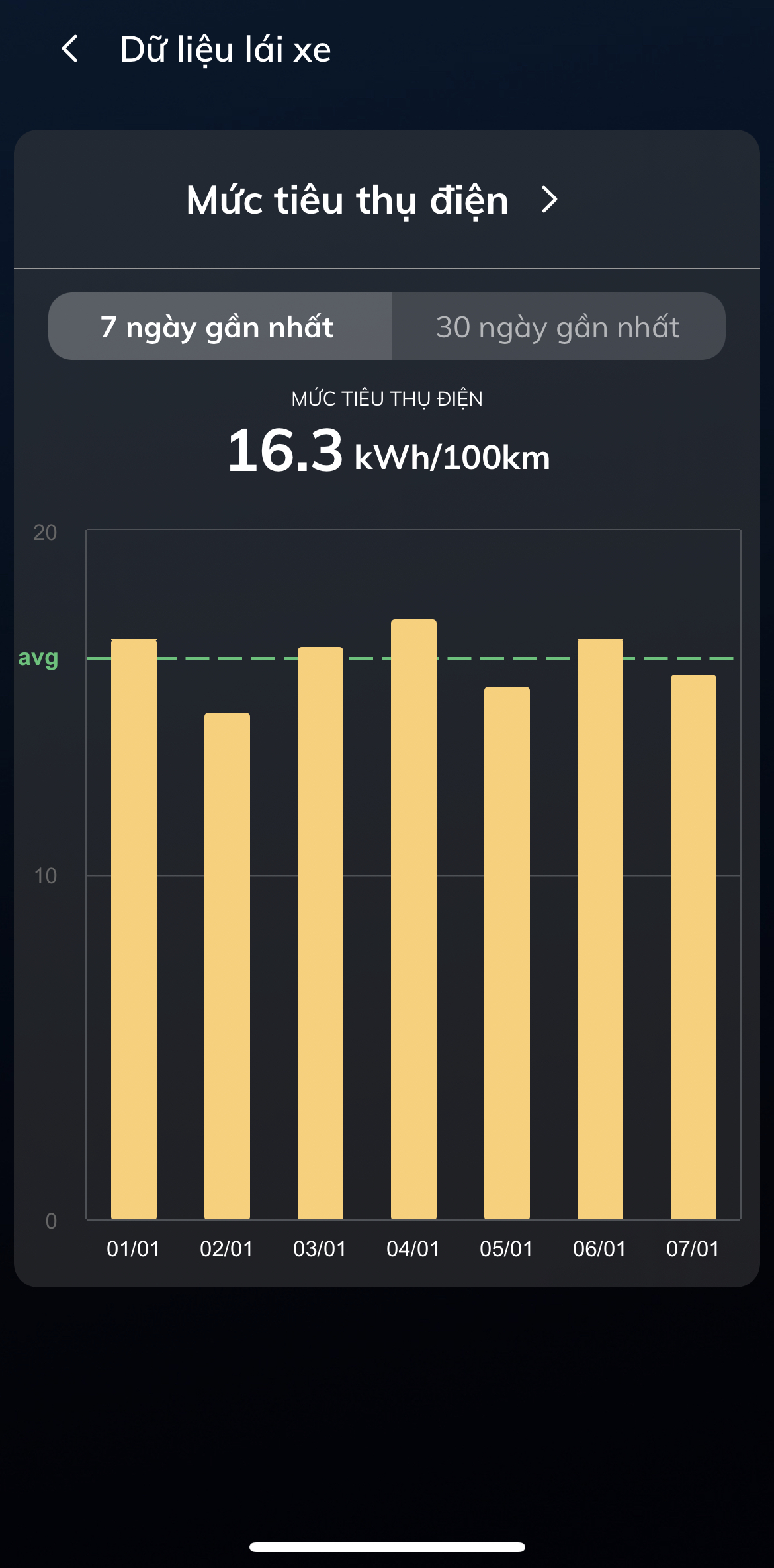
Task: Go back from Dữ liệu lái xe
Action: coord(70,49)
